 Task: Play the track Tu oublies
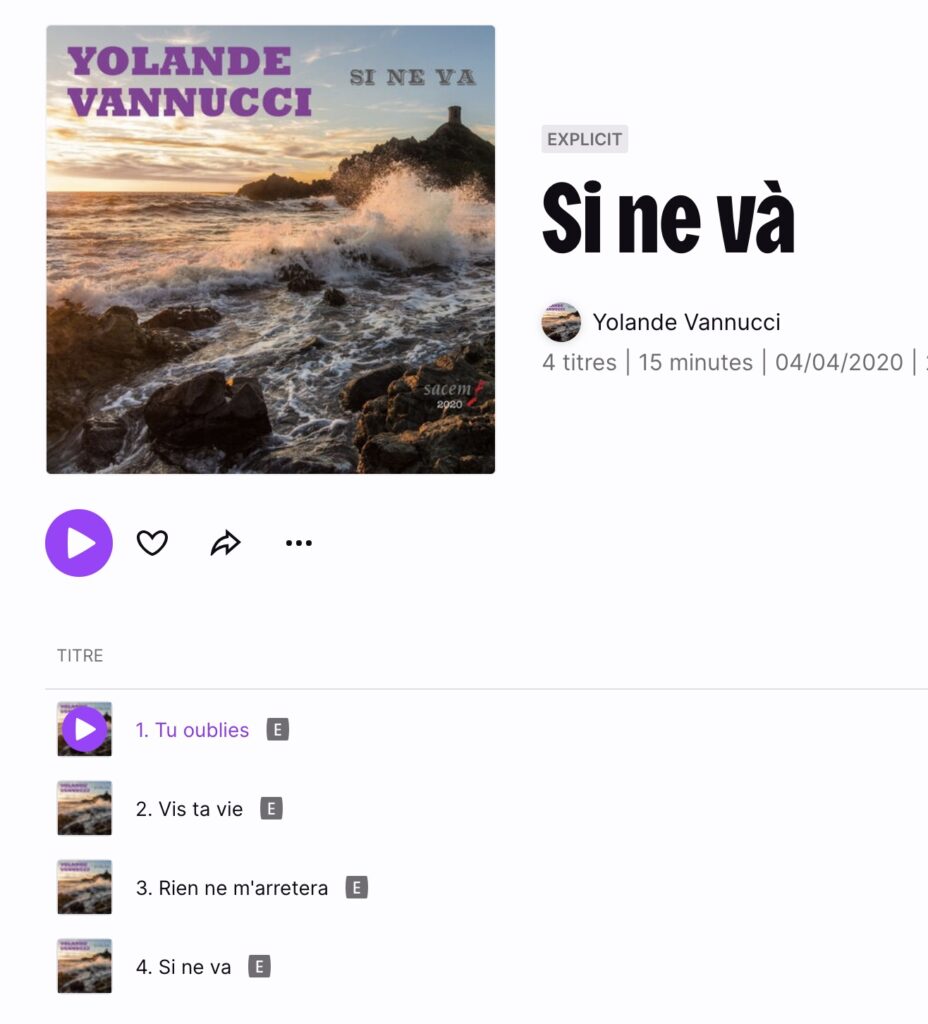coord(85,729)
